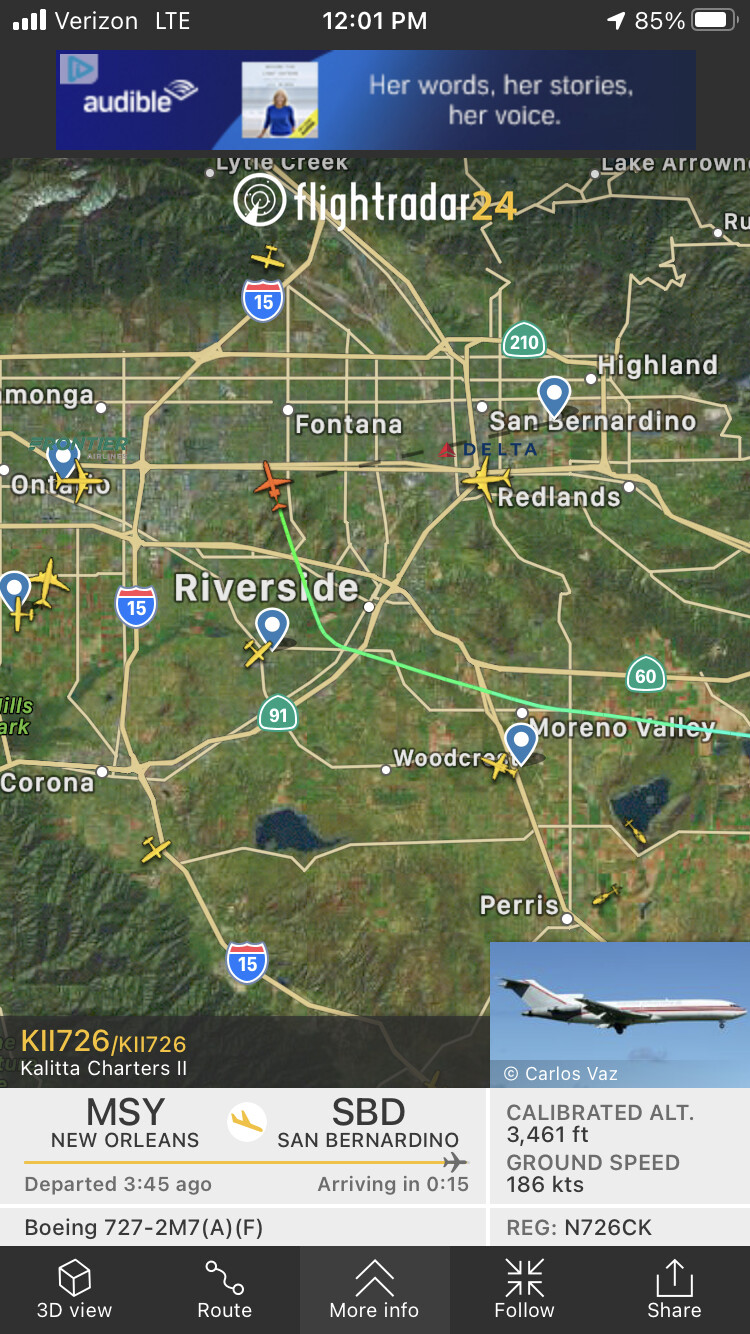This screenshot has height=1334, width=750.
Task: Open the San Bernardino airport pin
Action: (553, 394)
